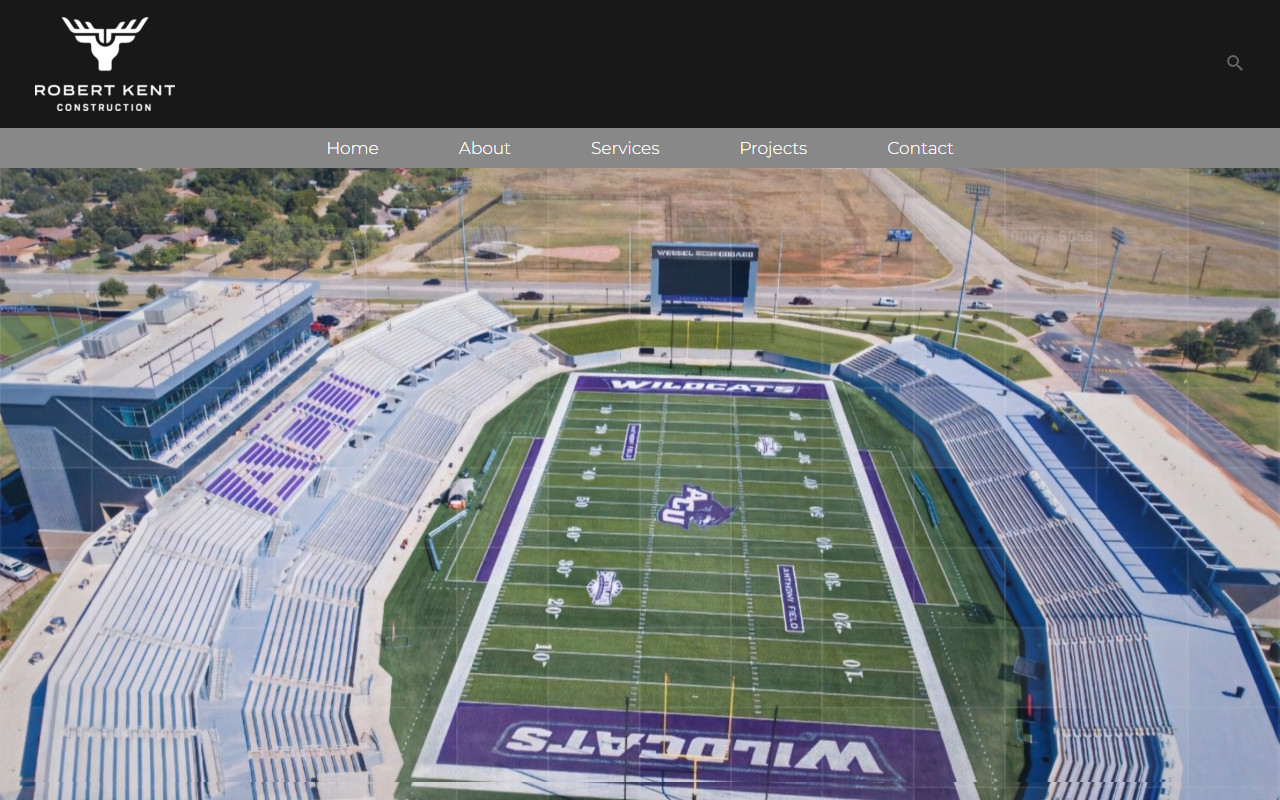Open the Contact page
The width and height of the screenshot is (1280, 800).
(920, 148)
